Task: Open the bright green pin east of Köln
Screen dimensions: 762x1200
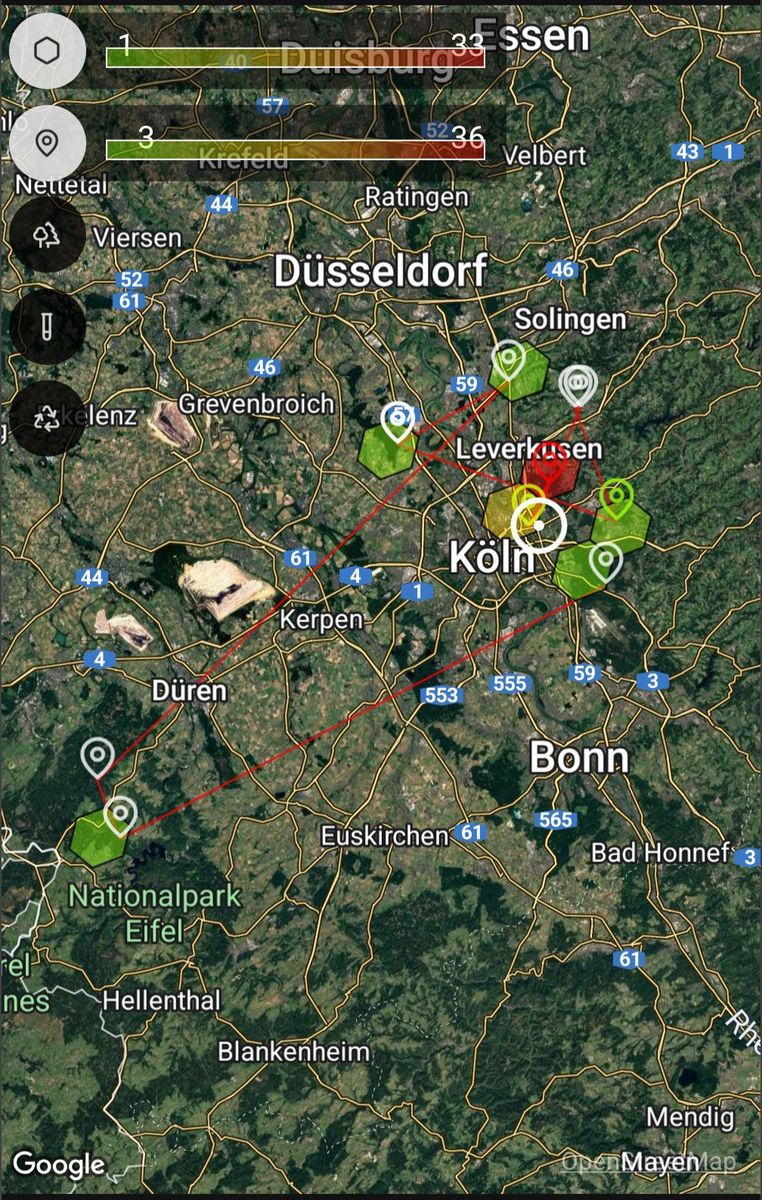Action: (617, 497)
